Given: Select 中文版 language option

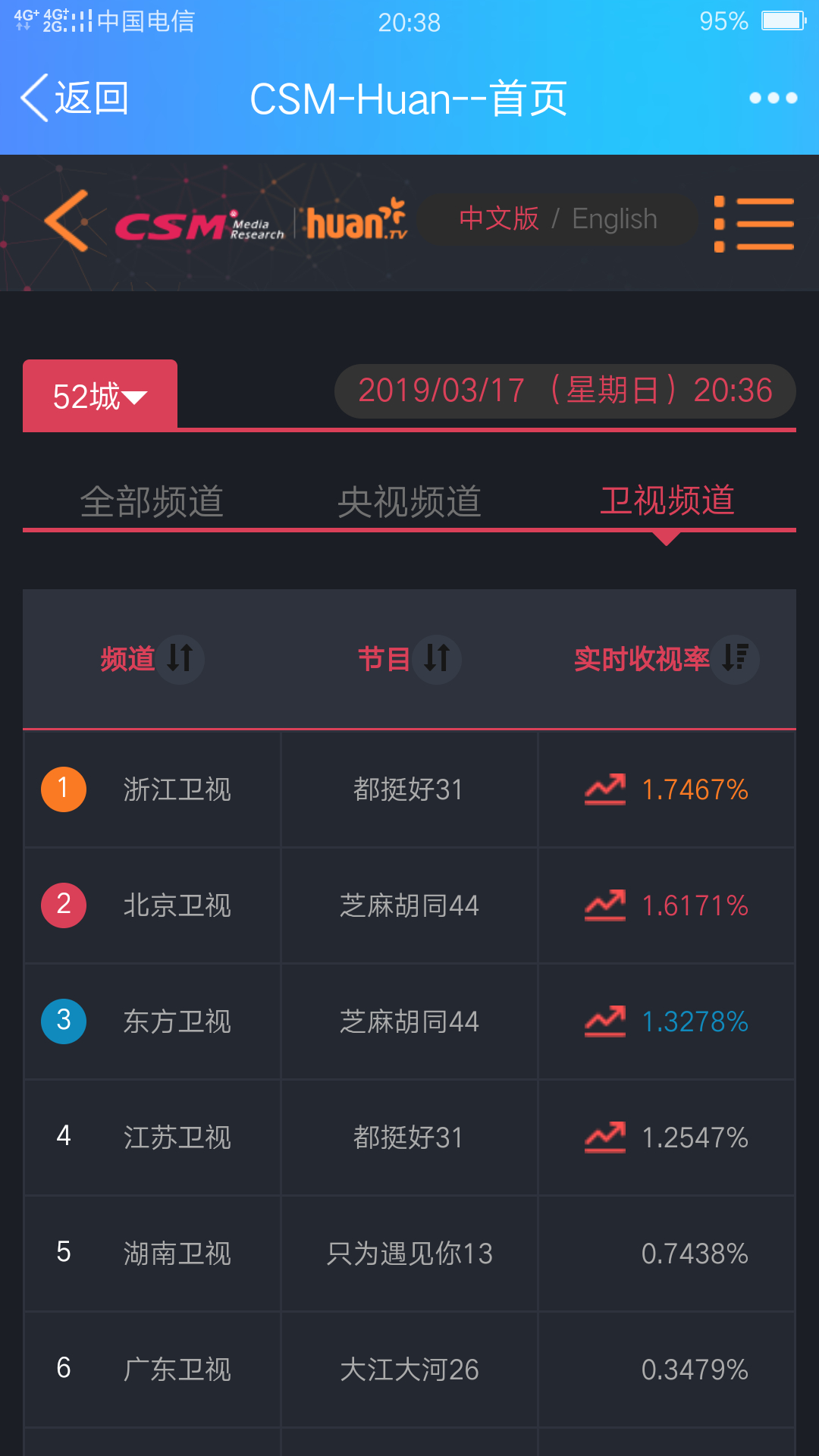Looking at the screenshot, I should (x=499, y=219).
